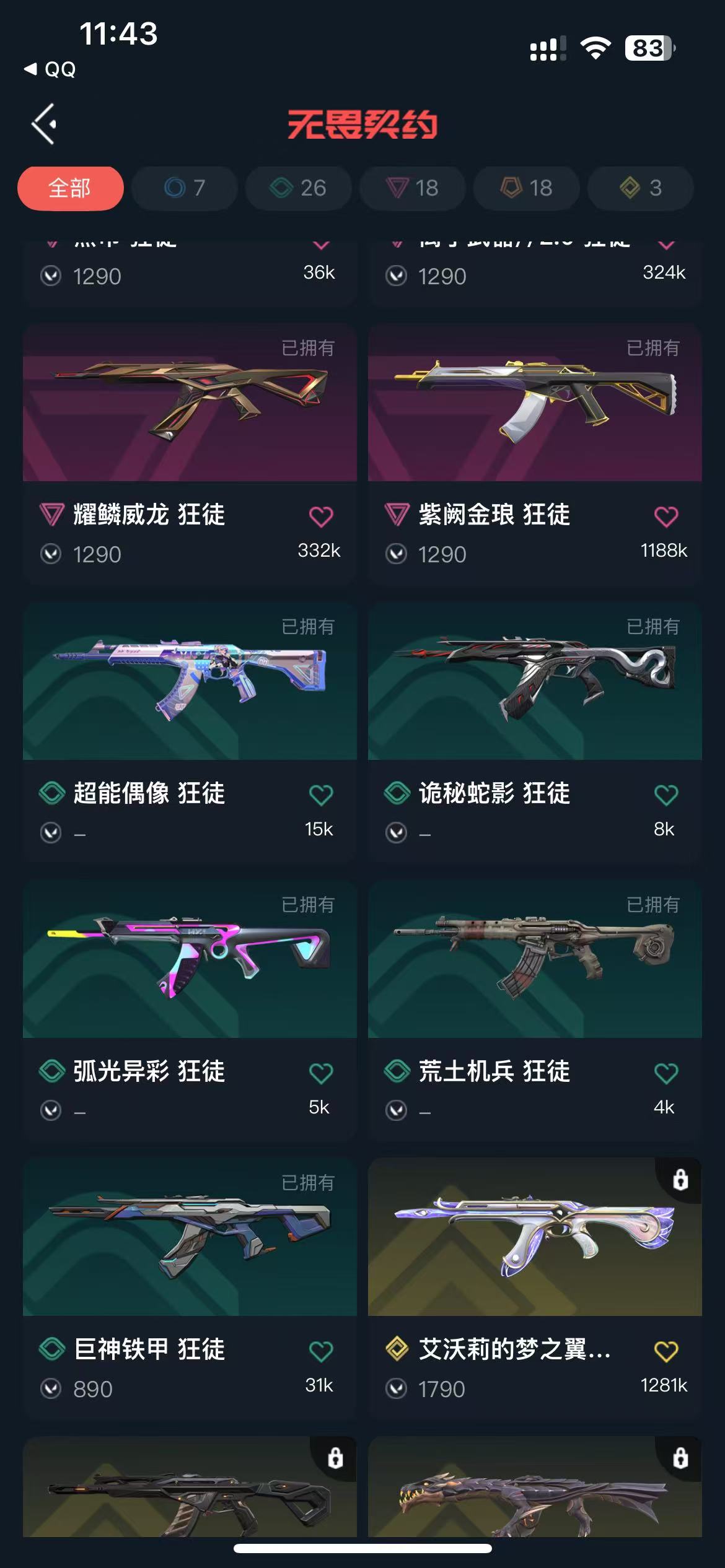Image resolution: width=725 pixels, height=1568 pixels.
Task: Open the 荒土机兵 狂徒 skin card
Action: tap(534, 960)
